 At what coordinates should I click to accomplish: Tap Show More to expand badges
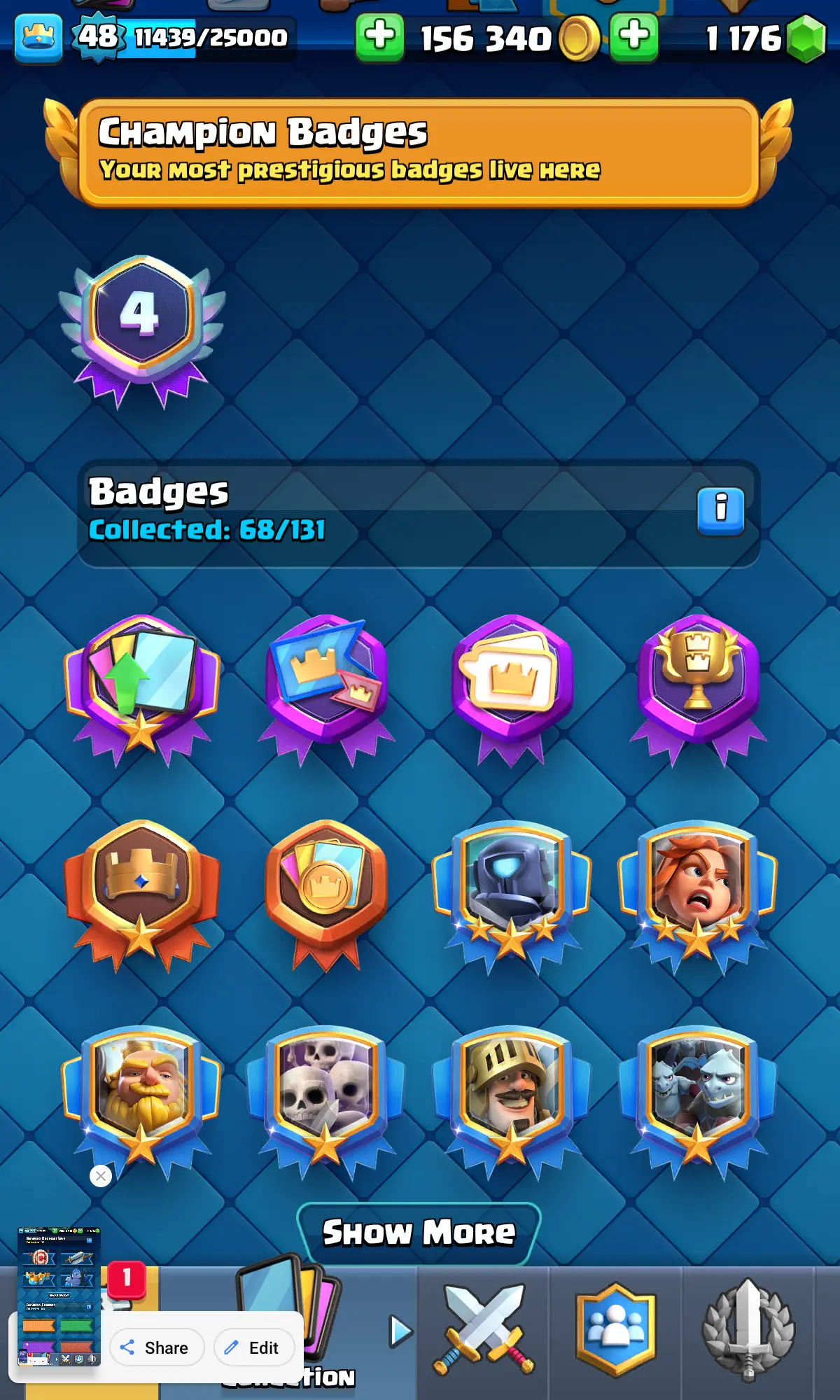coord(419,1233)
